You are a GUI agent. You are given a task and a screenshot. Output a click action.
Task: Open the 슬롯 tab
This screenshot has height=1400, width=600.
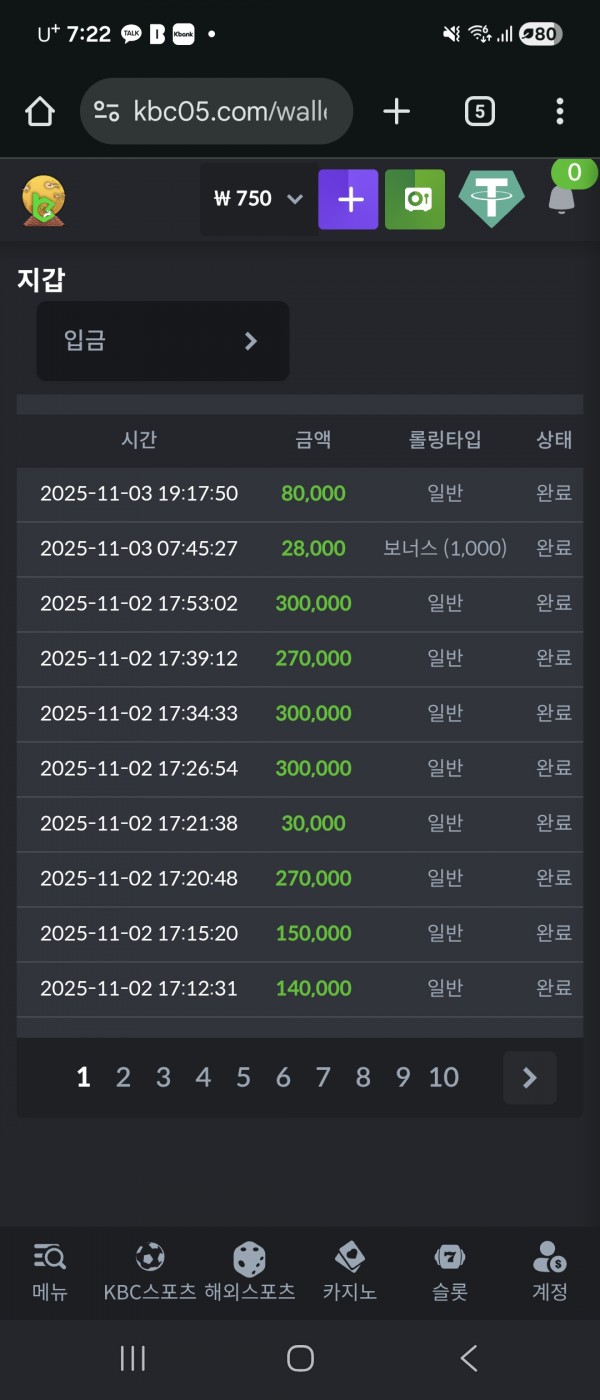coord(450,1272)
